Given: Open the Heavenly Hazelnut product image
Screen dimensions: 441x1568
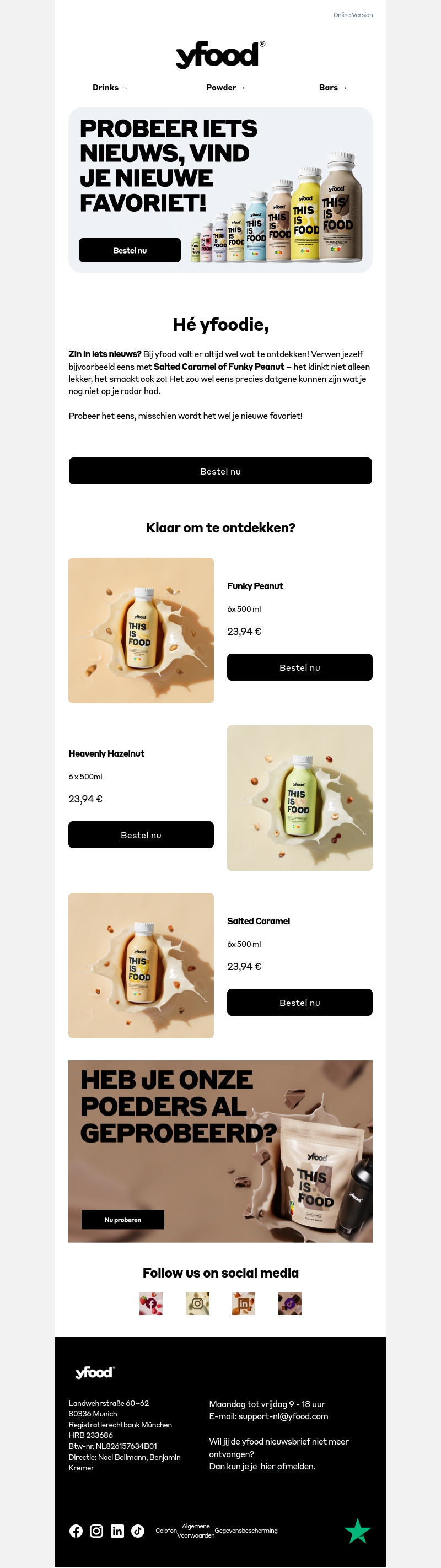Looking at the screenshot, I should 300,798.
